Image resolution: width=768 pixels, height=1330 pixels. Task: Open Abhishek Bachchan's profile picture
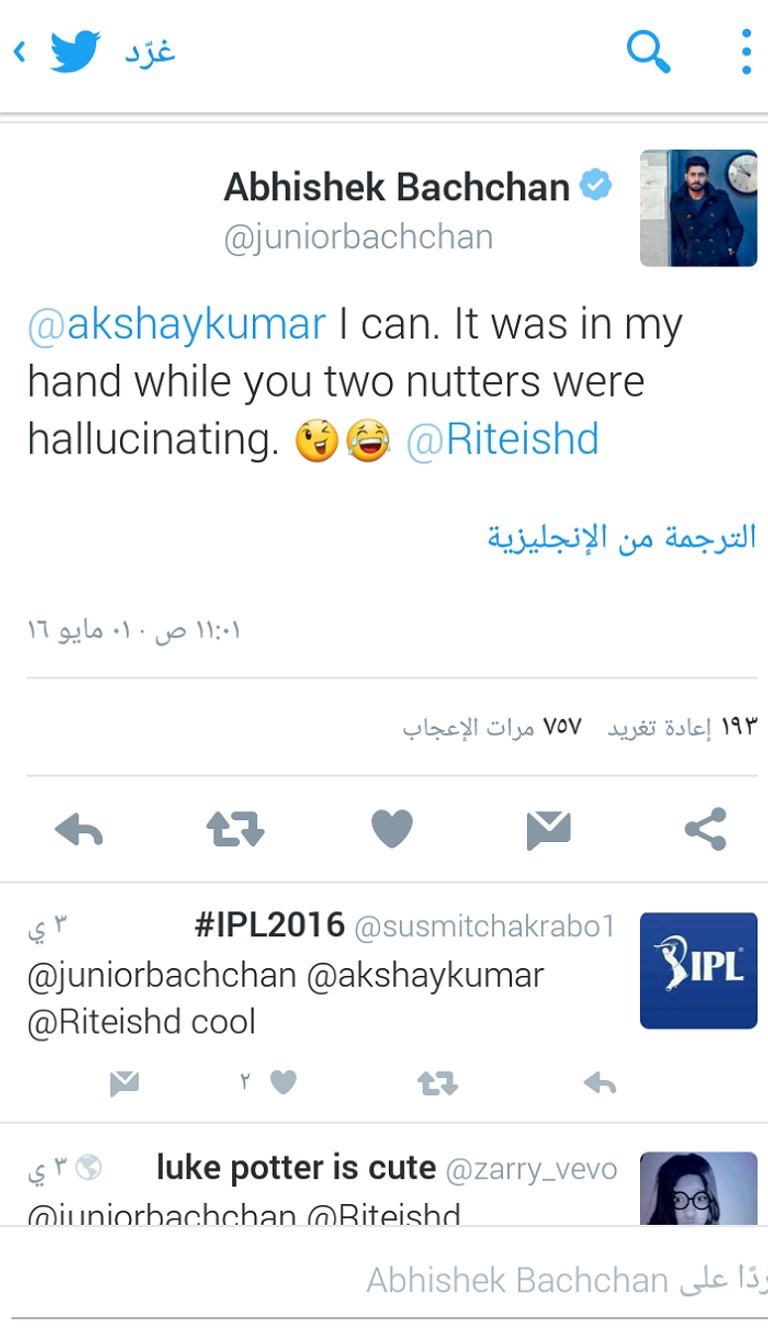(x=698, y=208)
